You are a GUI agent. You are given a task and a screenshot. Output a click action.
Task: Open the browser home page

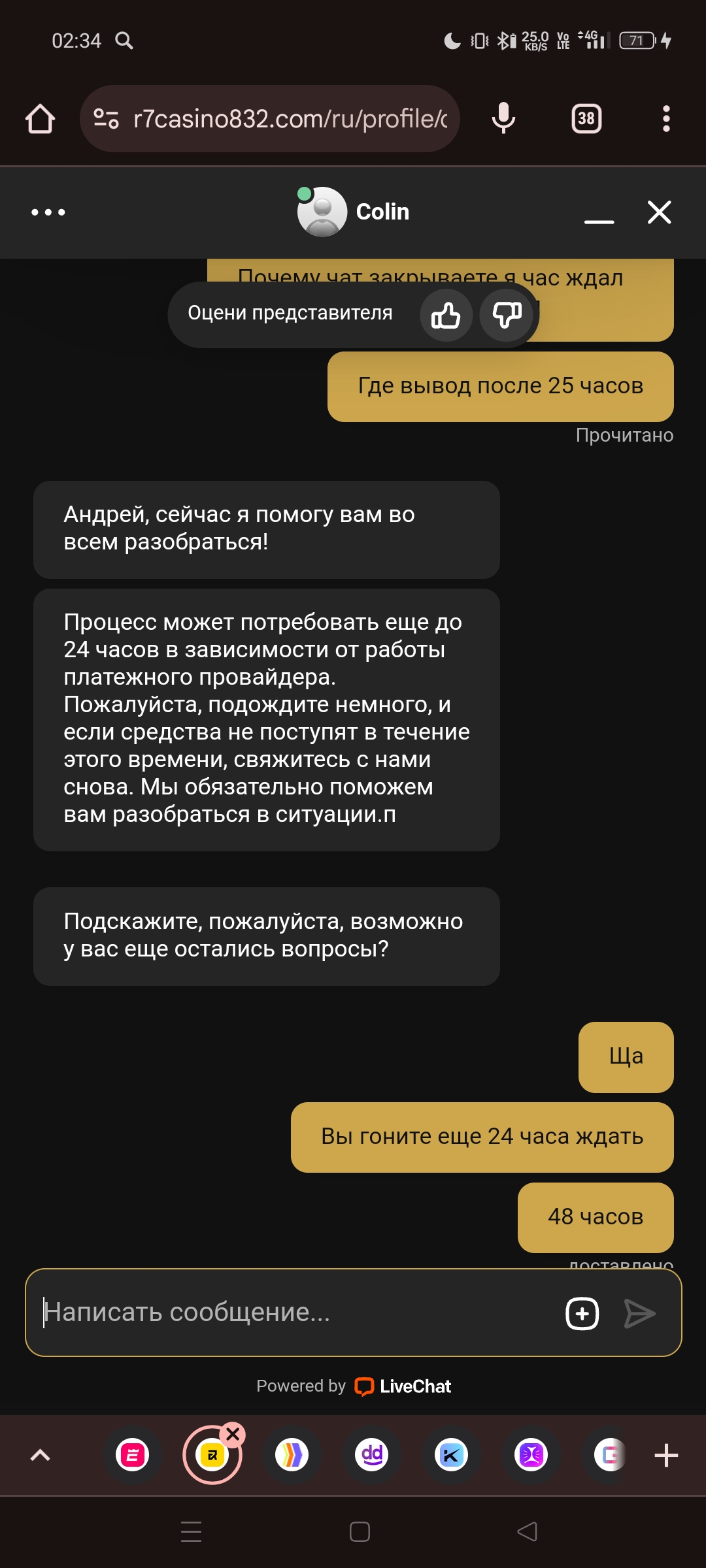pyautogui.click(x=40, y=119)
